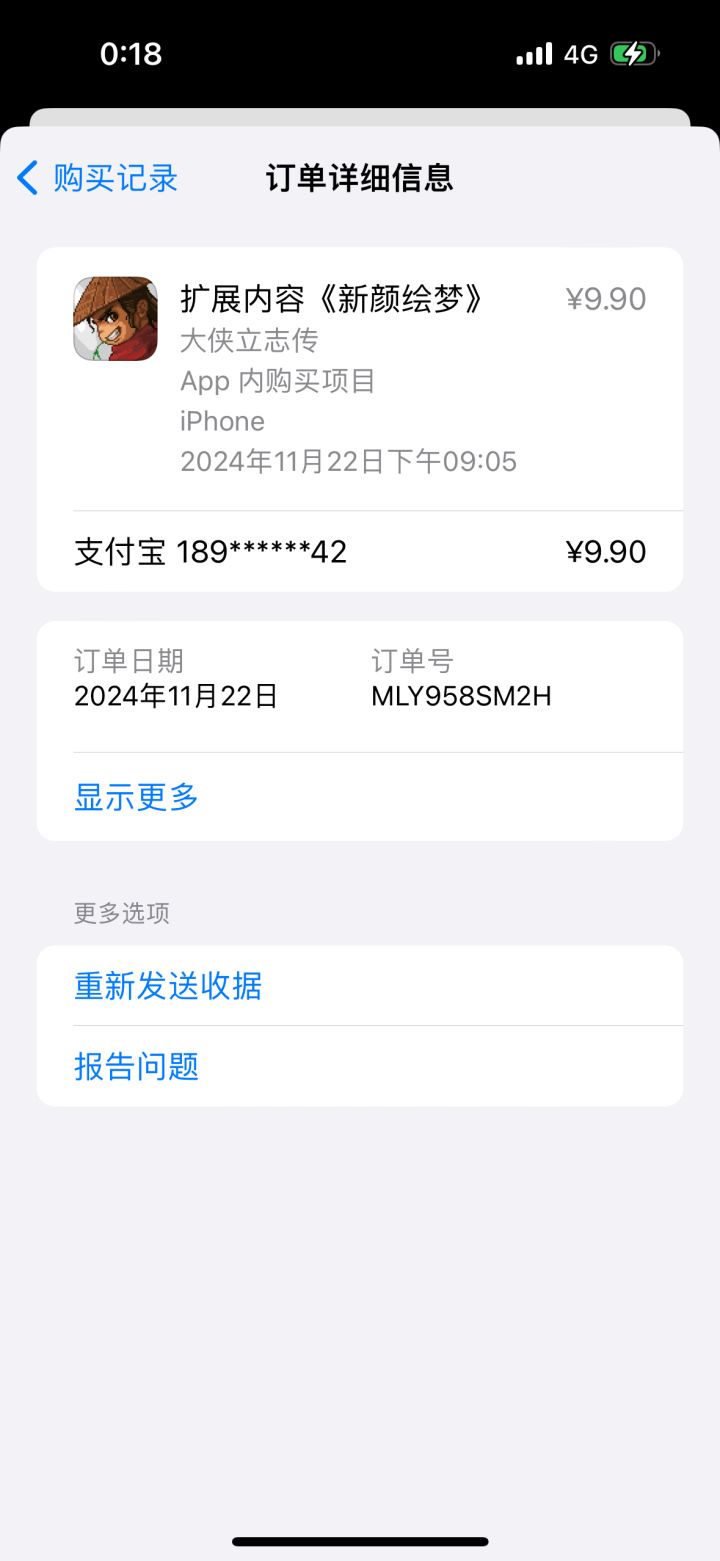Screen dimensions: 720x1561
Task: Select the 订单详细信息 title
Action: click(360, 178)
